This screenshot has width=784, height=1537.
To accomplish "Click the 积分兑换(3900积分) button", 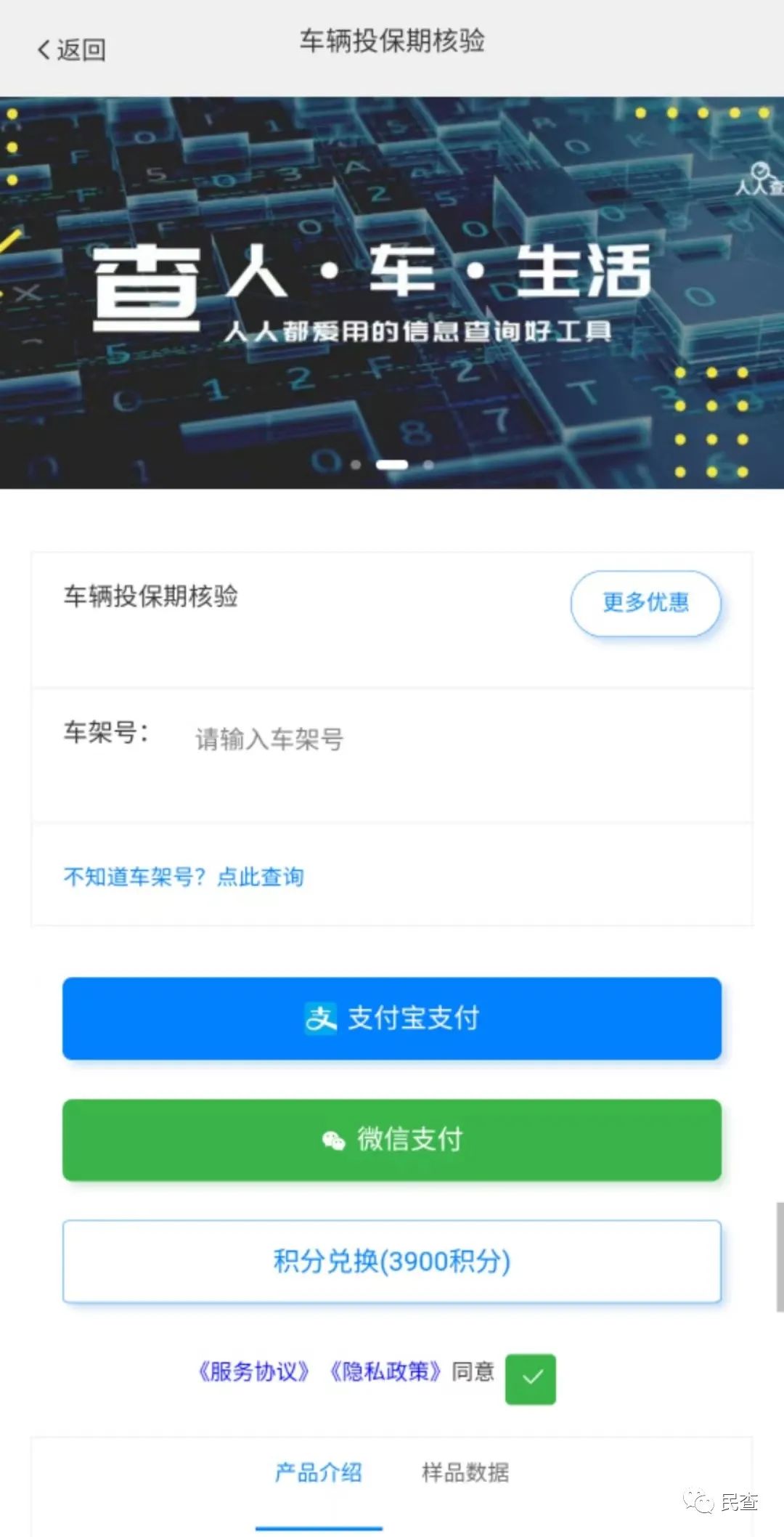I will tap(392, 1261).
